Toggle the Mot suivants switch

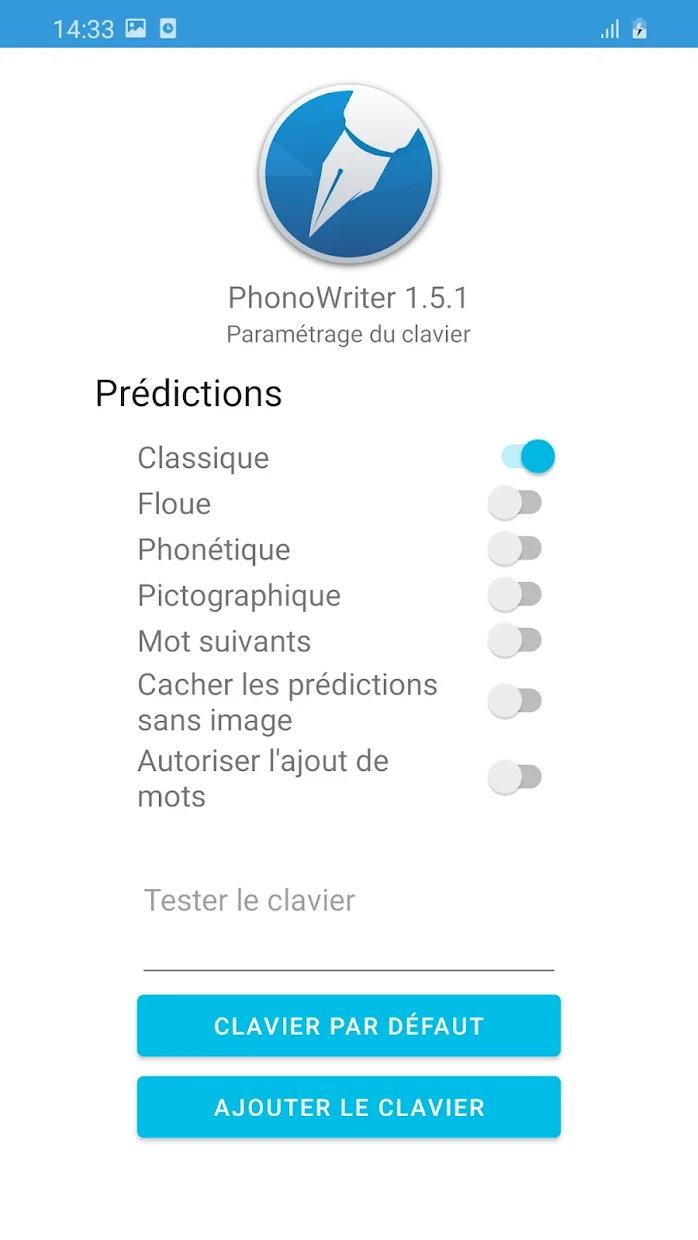coord(515,641)
